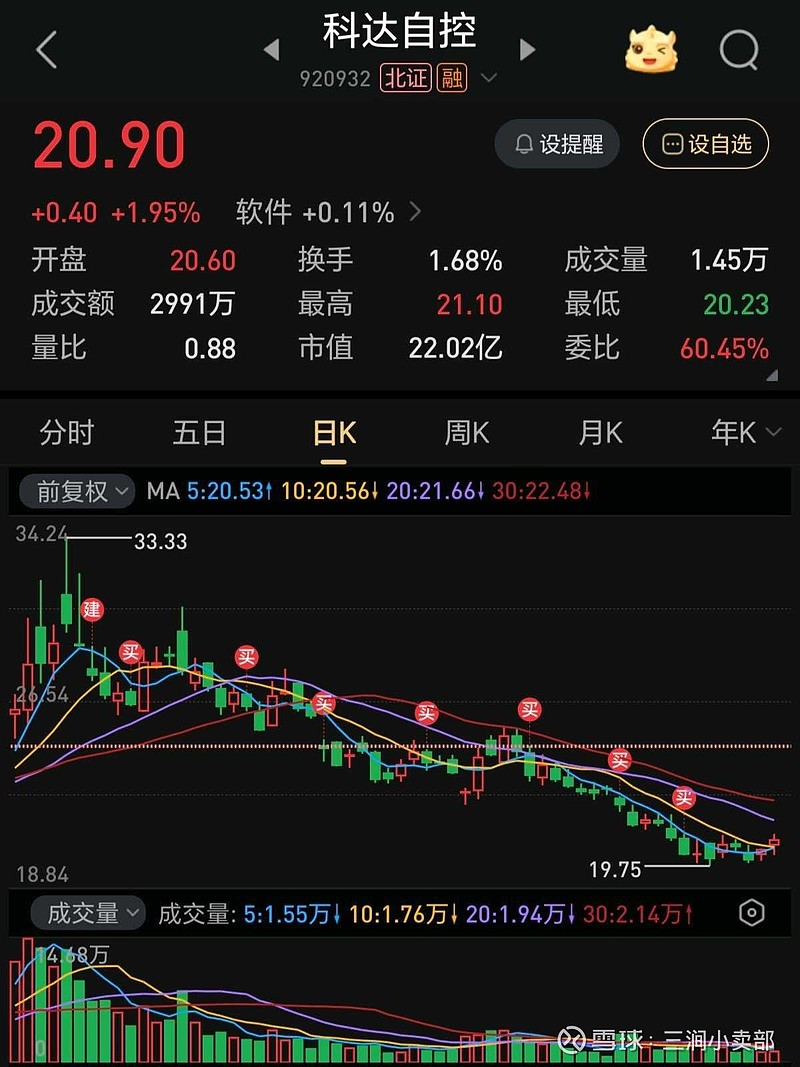Switch to the next stock
The width and height of the screenshot is (800, 1067).
[x=528, y=49]
